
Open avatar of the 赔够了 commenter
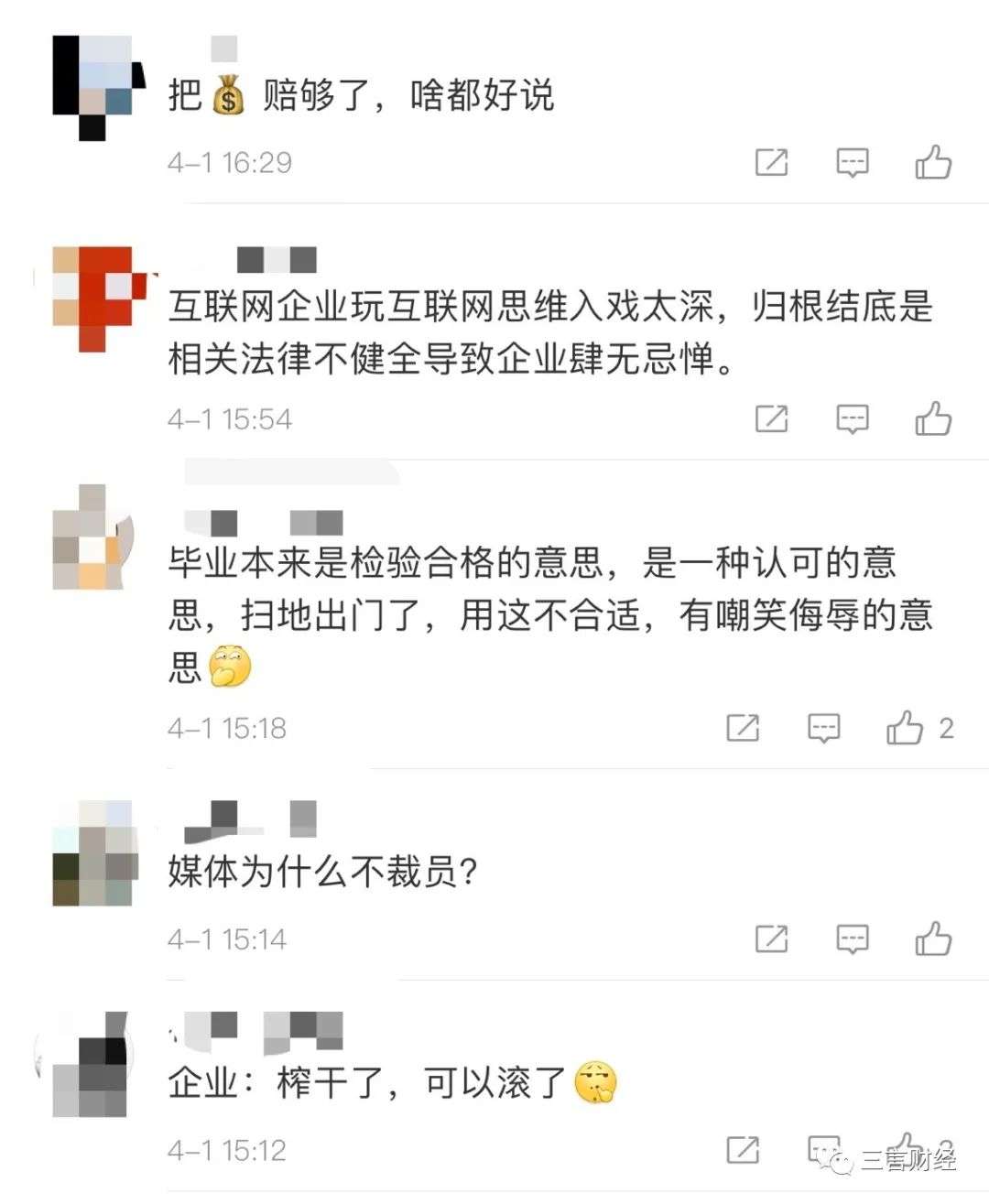pos(98,88)
